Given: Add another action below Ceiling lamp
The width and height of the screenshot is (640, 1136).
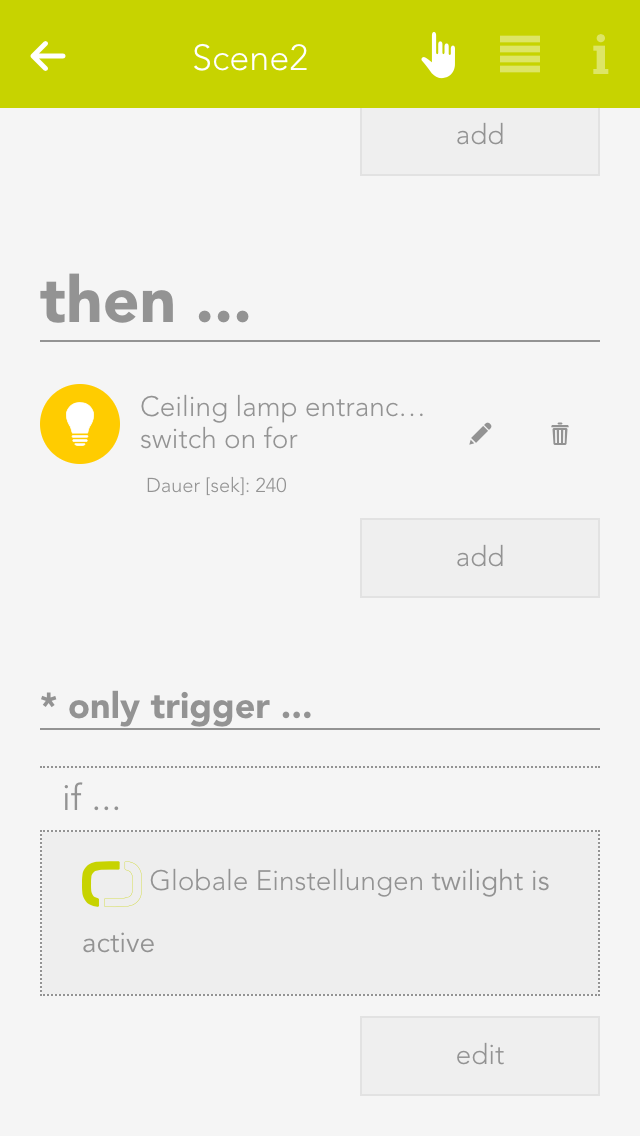Looking at the screenshot, I should 479,557.
